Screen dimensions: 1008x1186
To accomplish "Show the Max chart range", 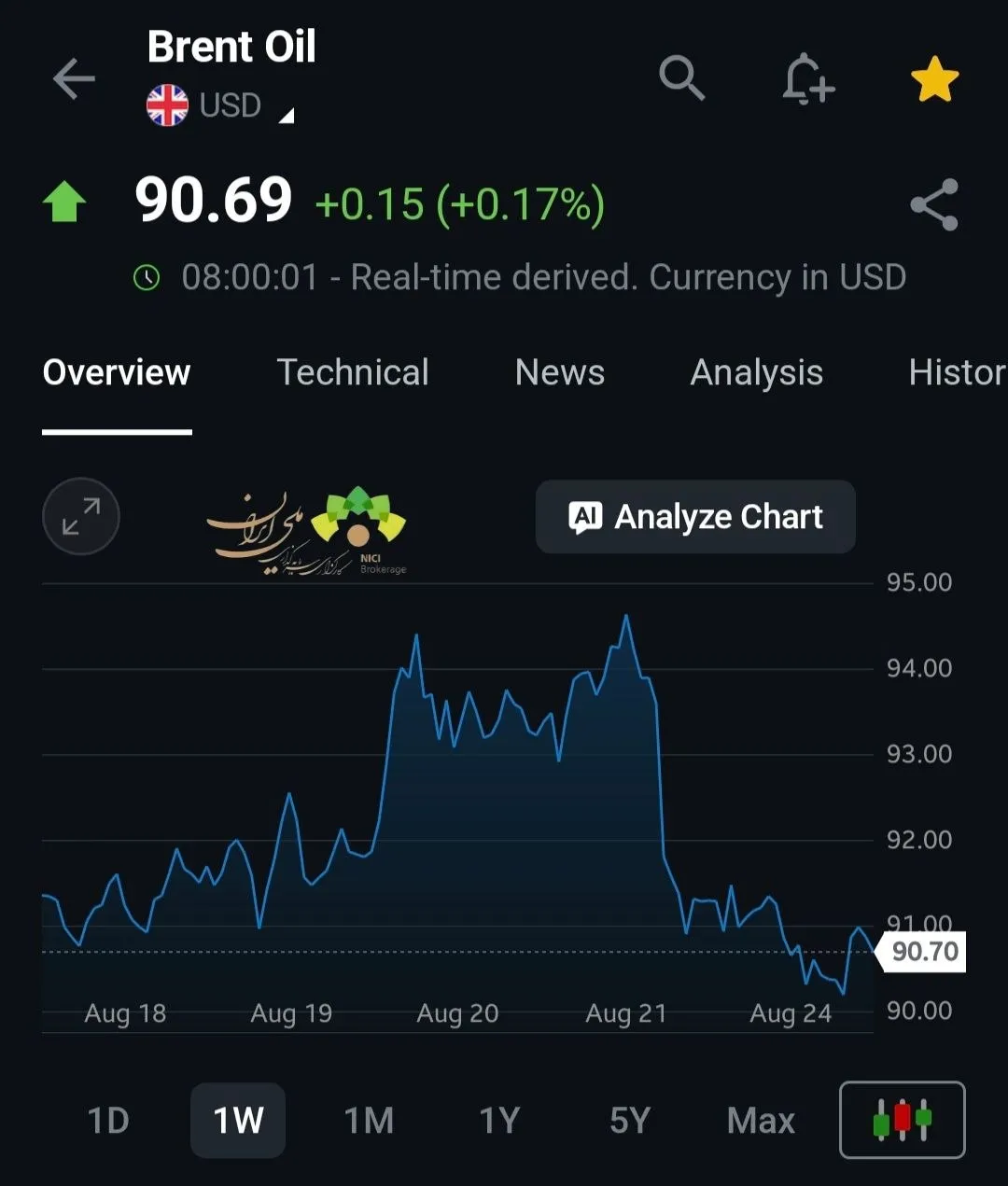I will (761, 1120).
